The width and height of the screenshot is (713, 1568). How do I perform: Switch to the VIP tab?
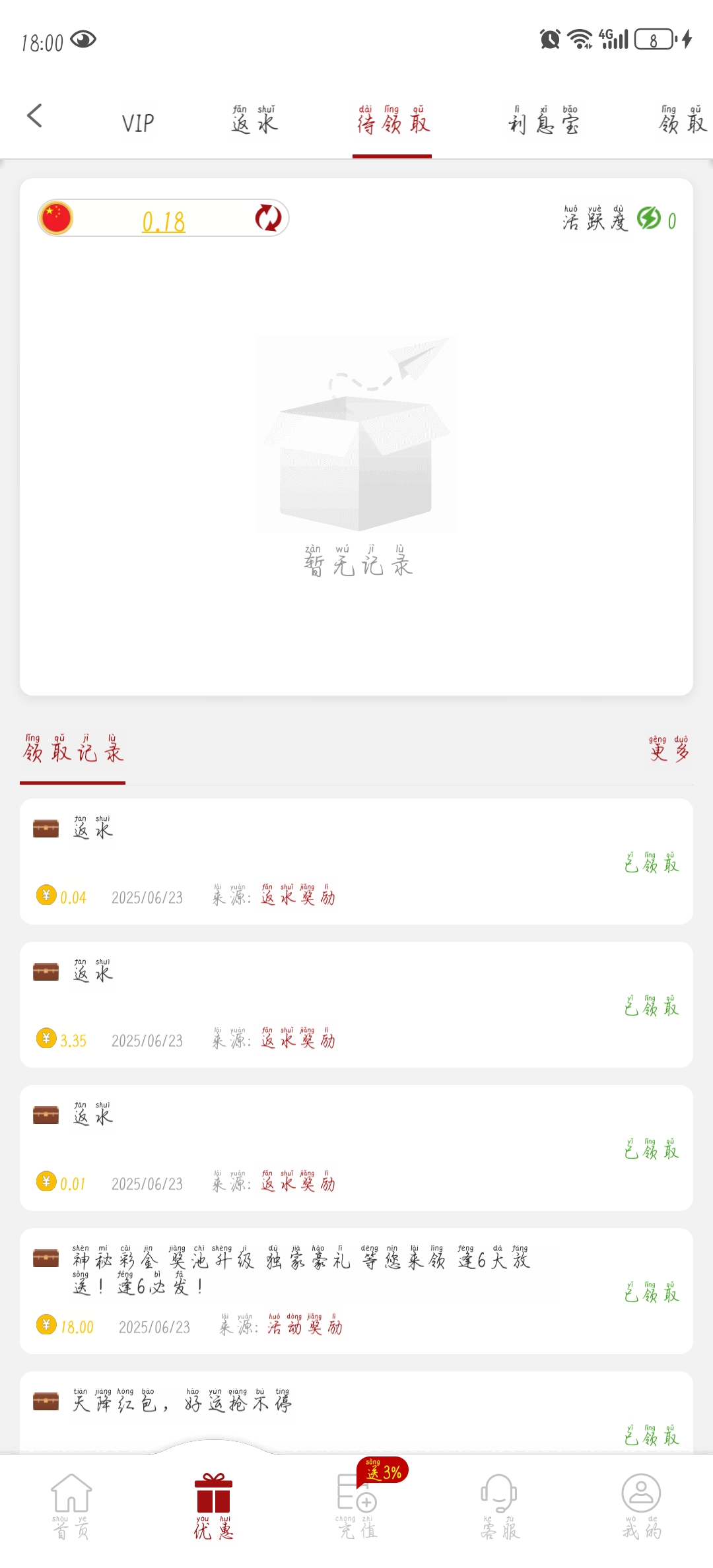138,123
